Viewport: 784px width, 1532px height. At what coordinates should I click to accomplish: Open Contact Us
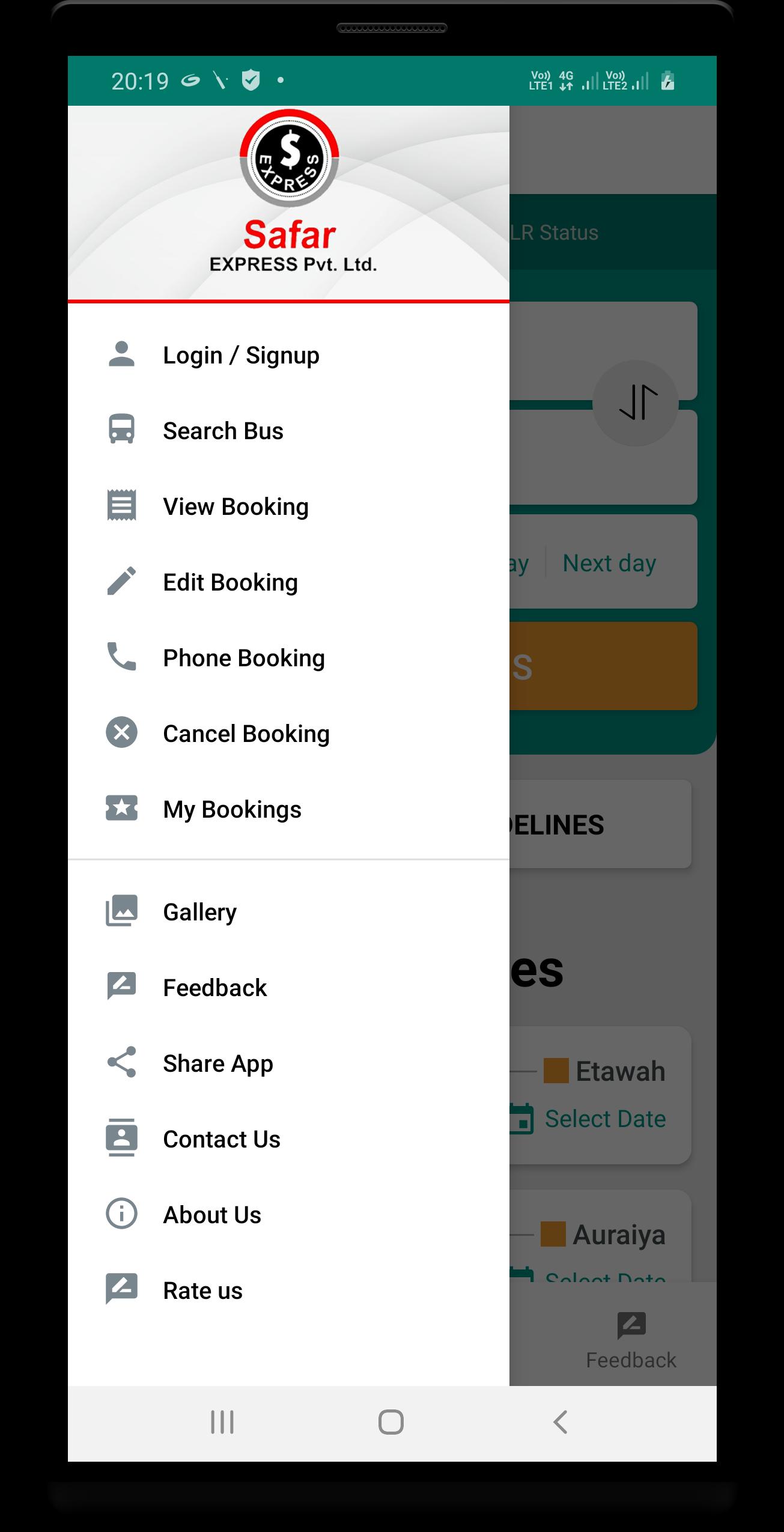[221, 1139]
